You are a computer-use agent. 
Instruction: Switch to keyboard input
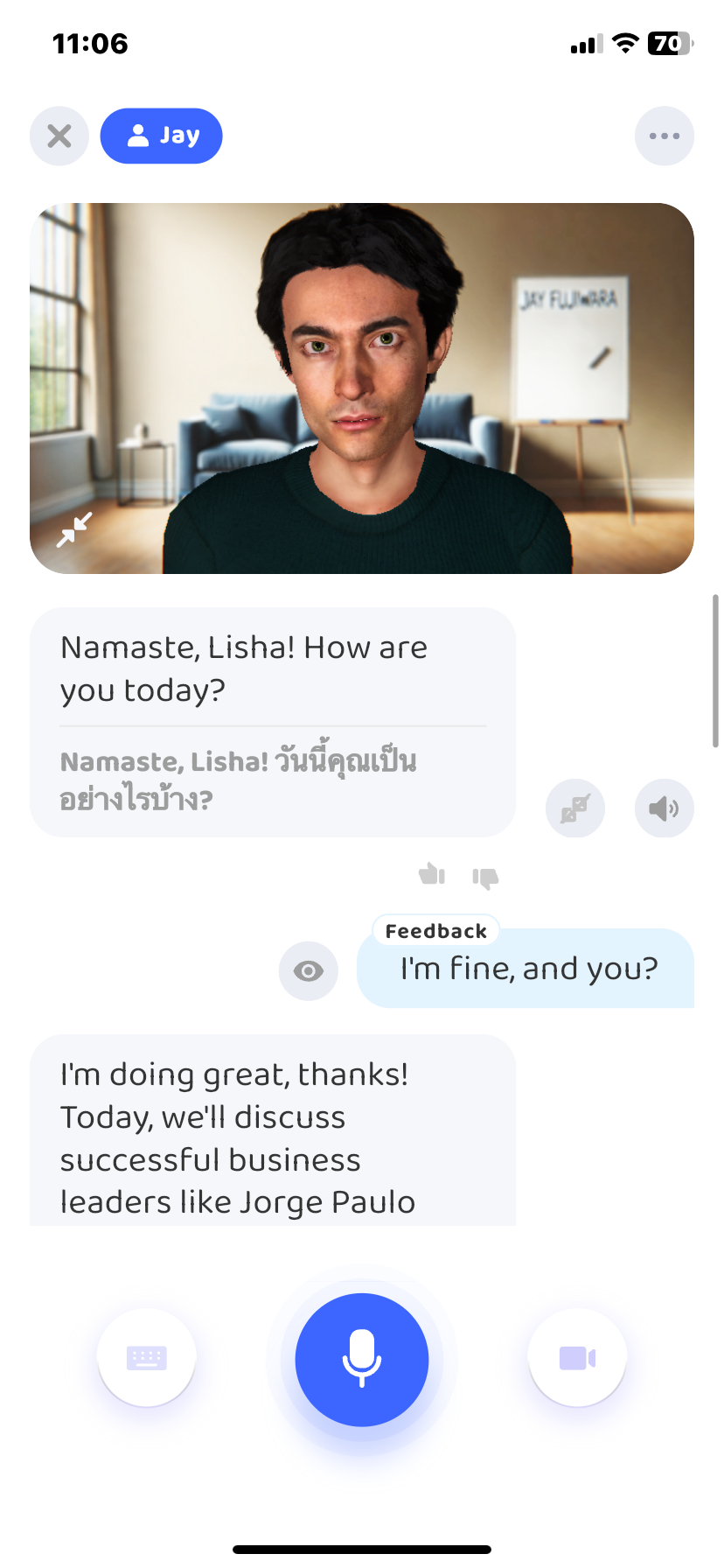tap(147, 1357)
